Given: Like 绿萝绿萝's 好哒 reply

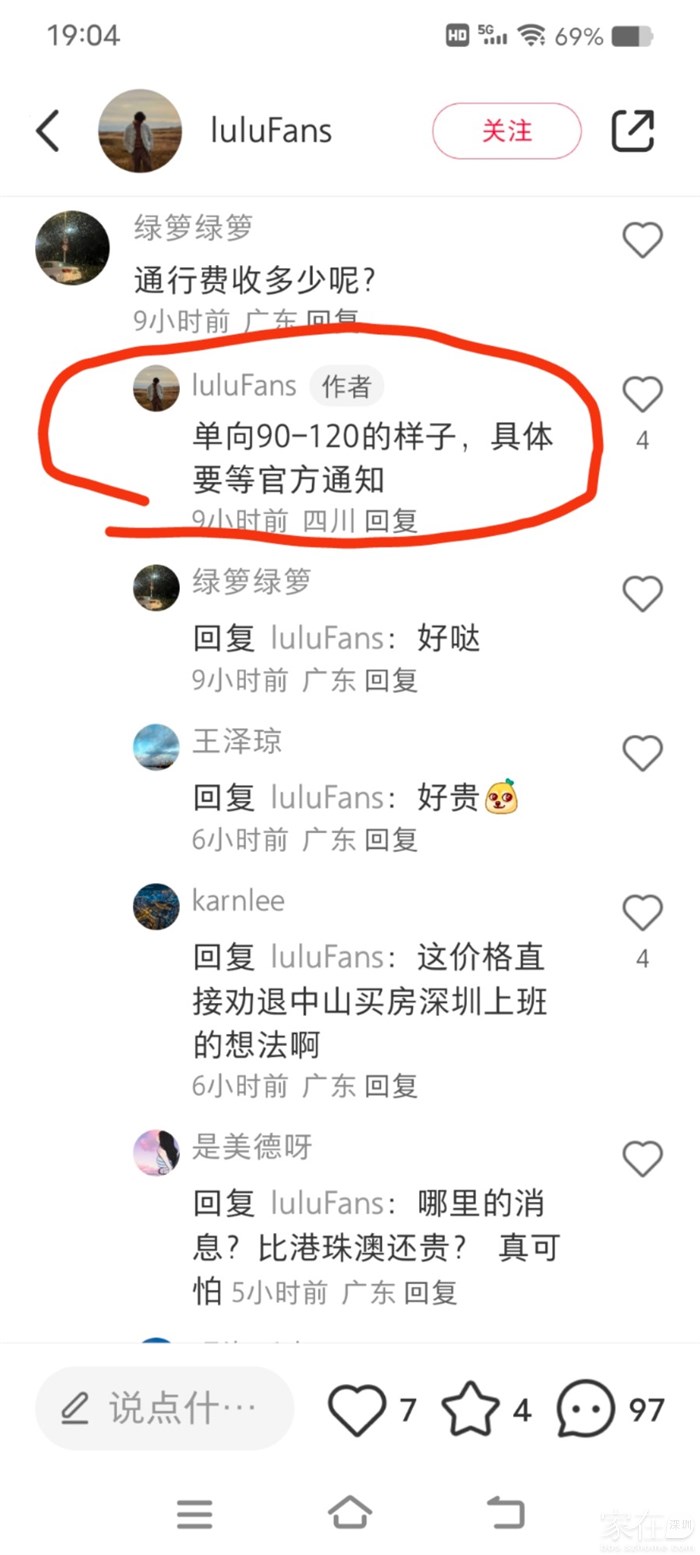Looking at the screenshot, I should [642, 593].
